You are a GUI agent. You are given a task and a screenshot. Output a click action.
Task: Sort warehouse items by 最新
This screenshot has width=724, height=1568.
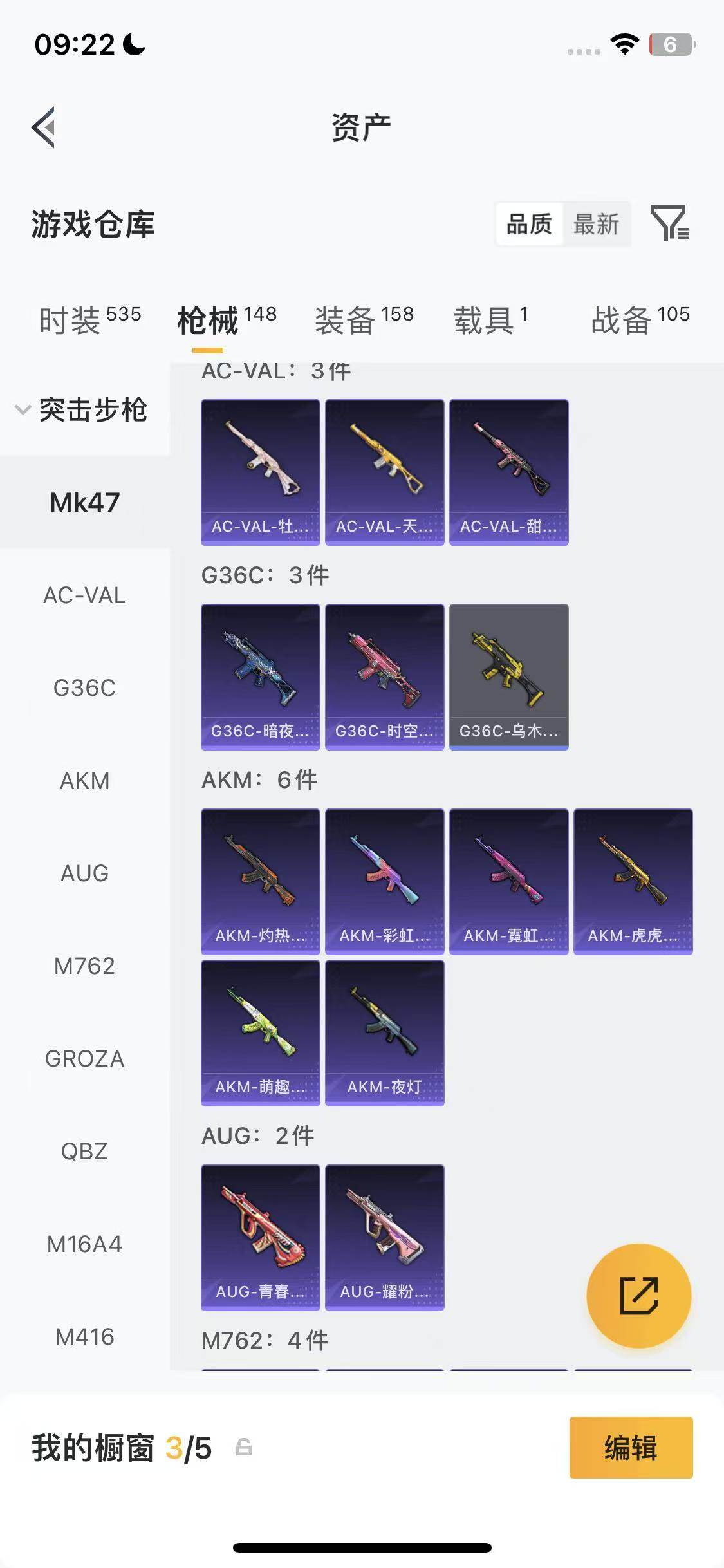[x=596, y=225]
